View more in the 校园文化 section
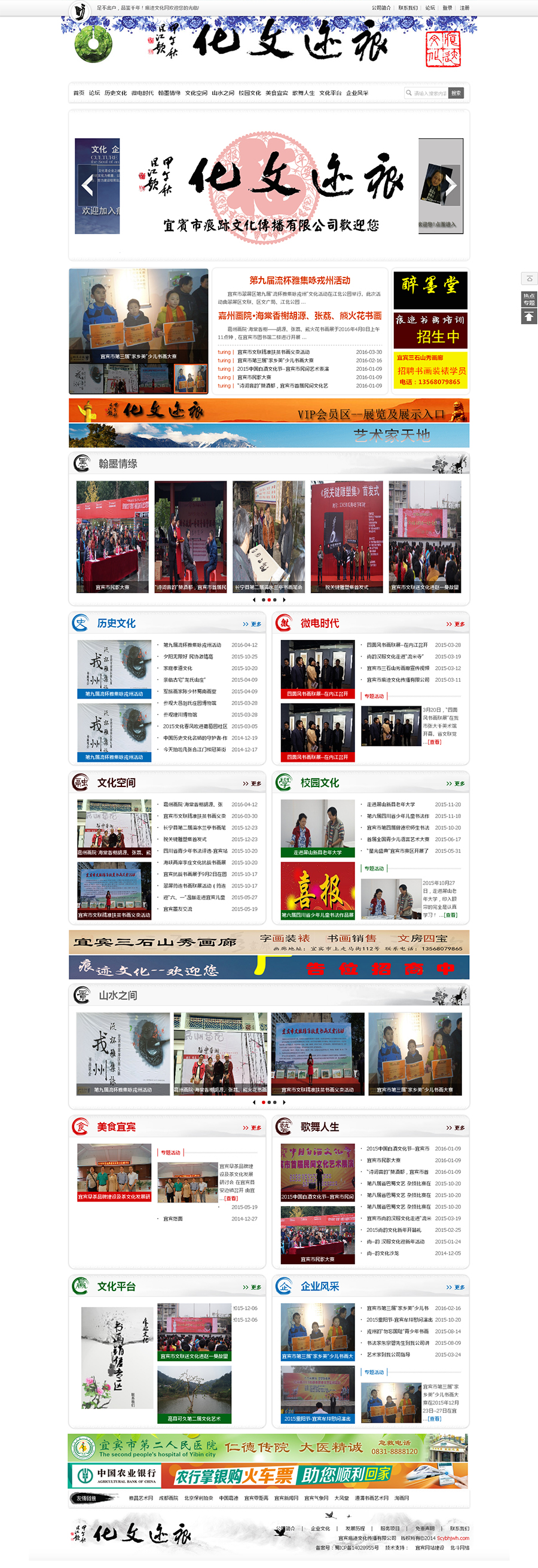538x1568 pixels. coord(456,783)
